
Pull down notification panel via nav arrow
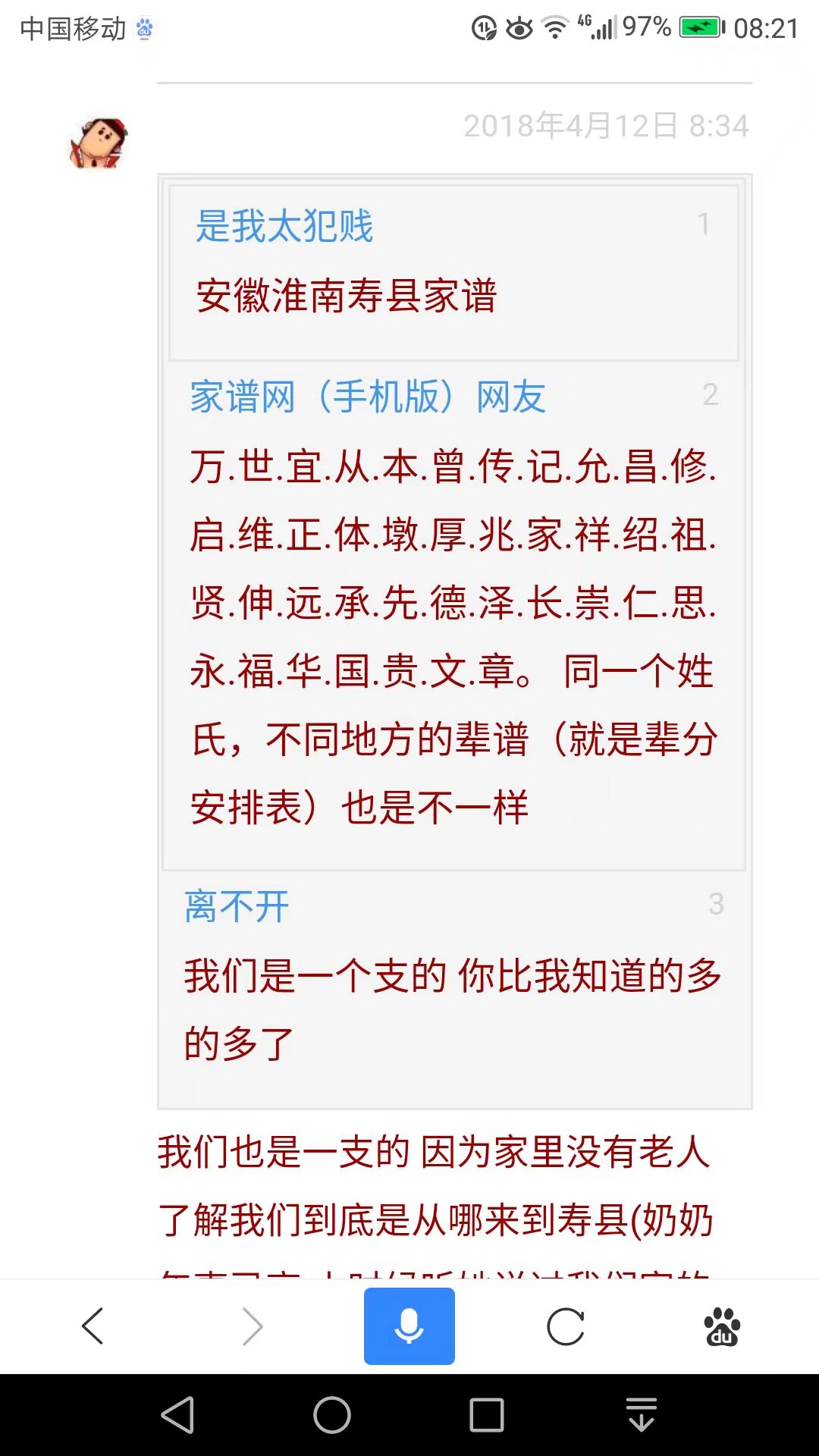[642, 1415]
